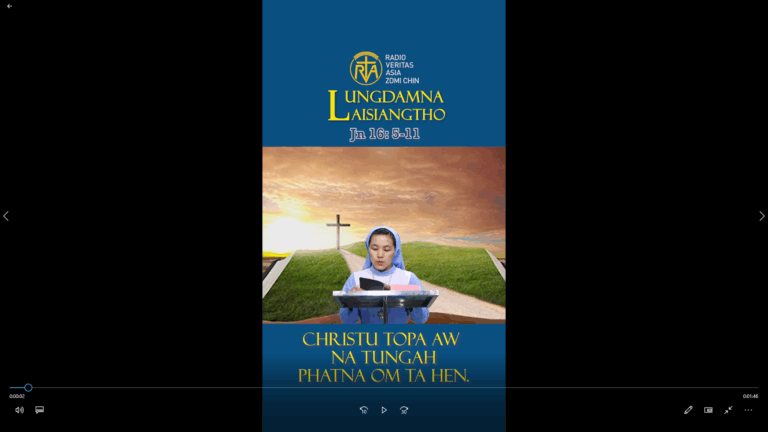Skip backward in the video
Image resolution: width=768 pixels, height=432 pixels.
(364, 410)
